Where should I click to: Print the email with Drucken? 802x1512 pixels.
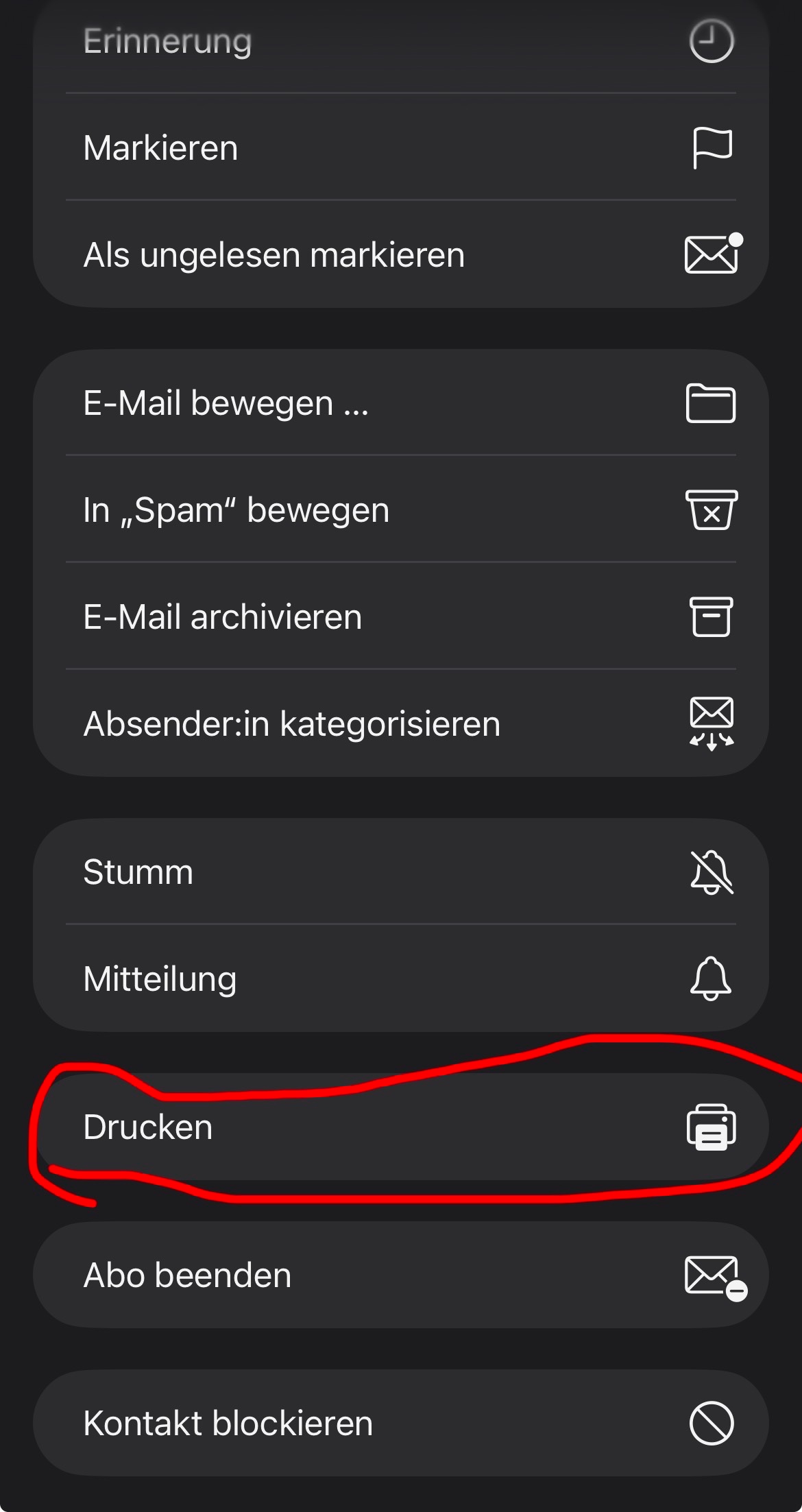[x=400, y=1127]
